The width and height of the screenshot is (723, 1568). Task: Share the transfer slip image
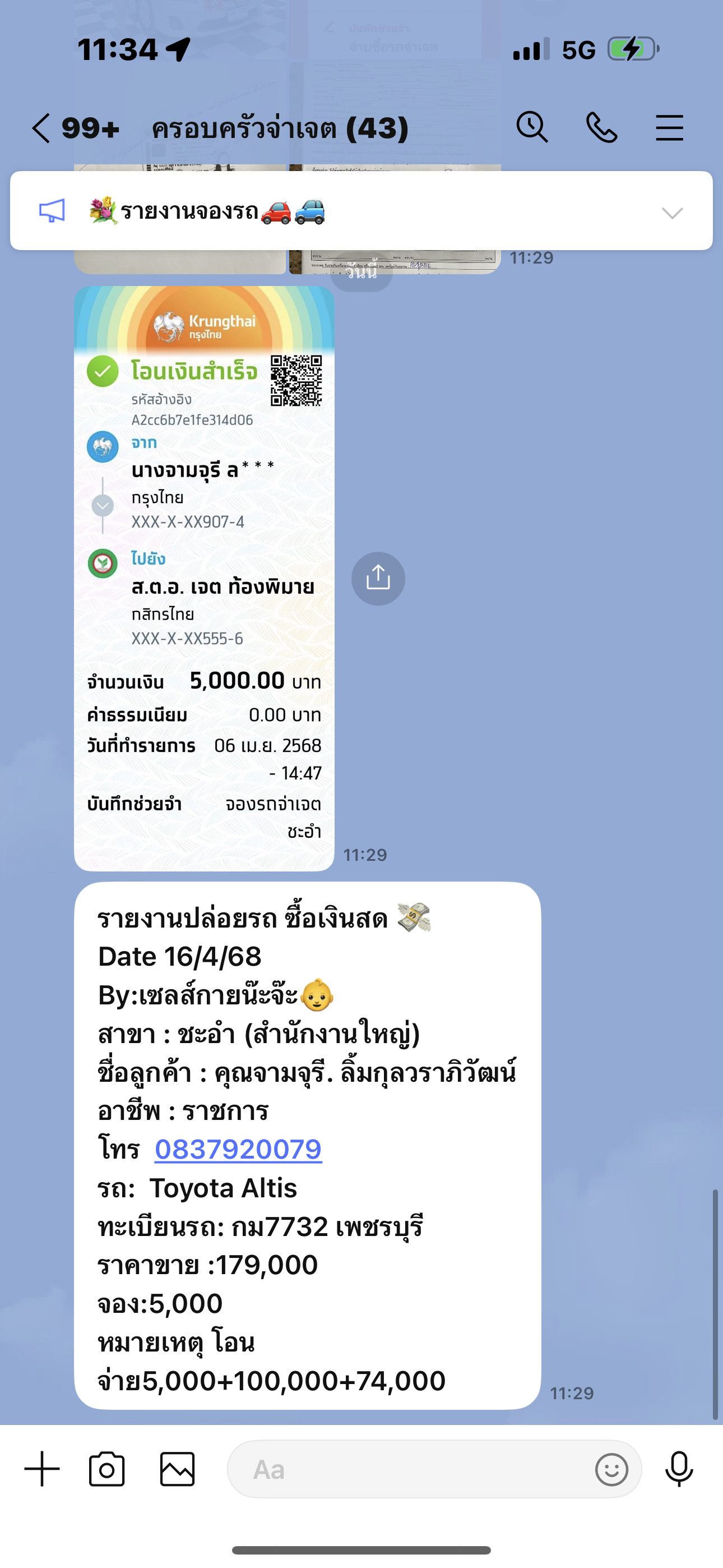coord(378,578)
